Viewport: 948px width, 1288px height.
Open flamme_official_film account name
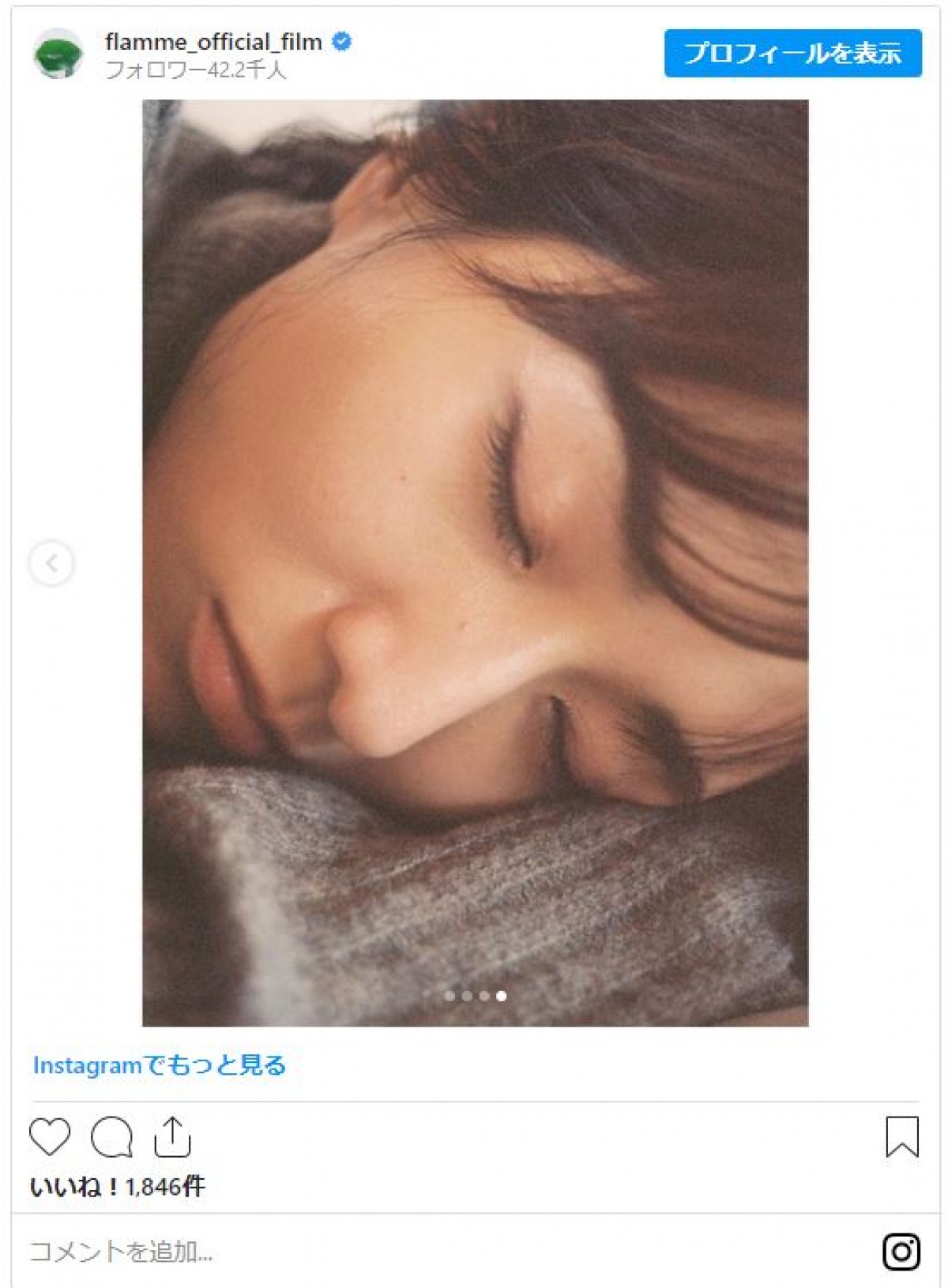(x=213, y=42)
